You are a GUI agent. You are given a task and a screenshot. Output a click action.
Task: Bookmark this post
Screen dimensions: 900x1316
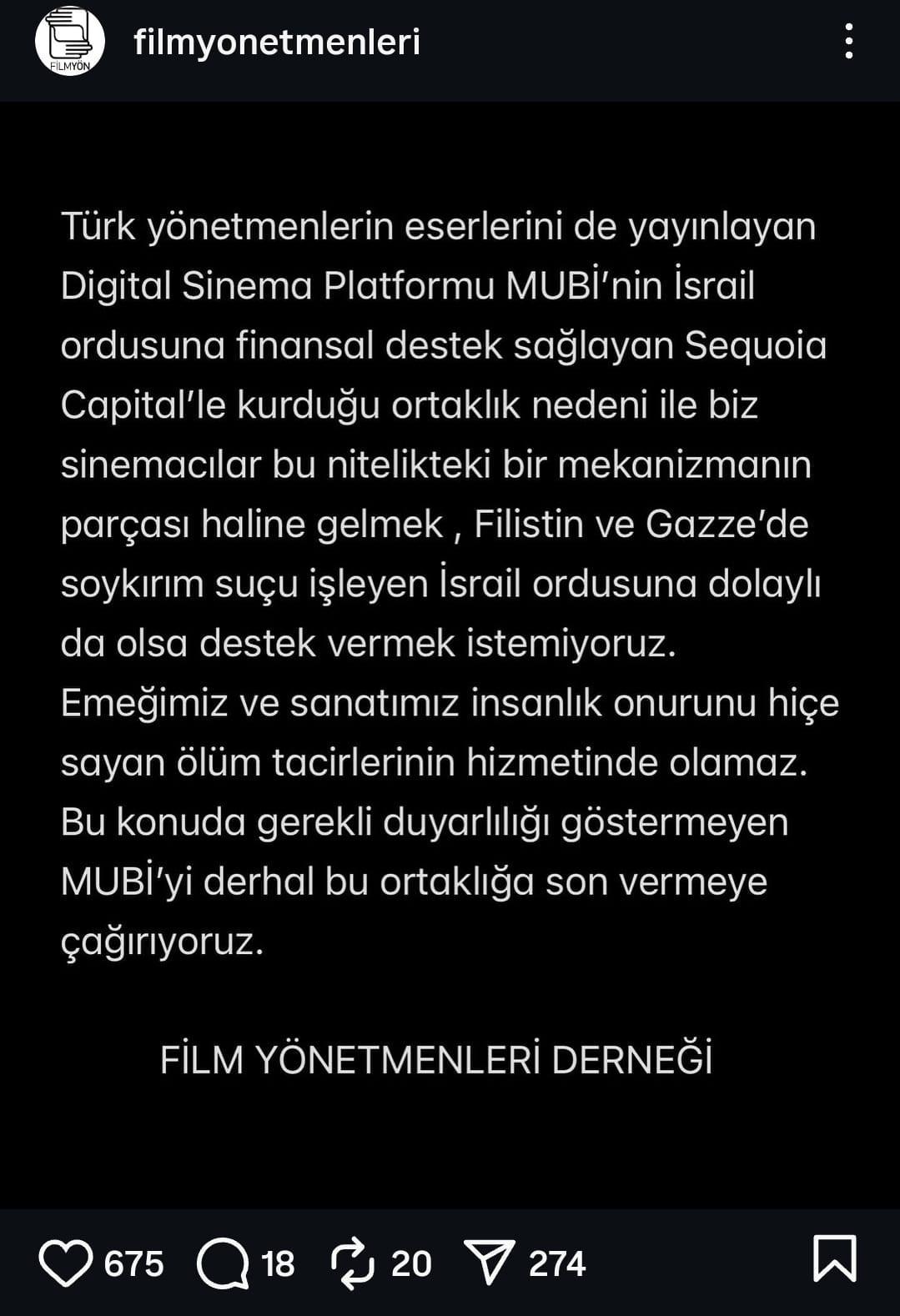coord(835,1258)
